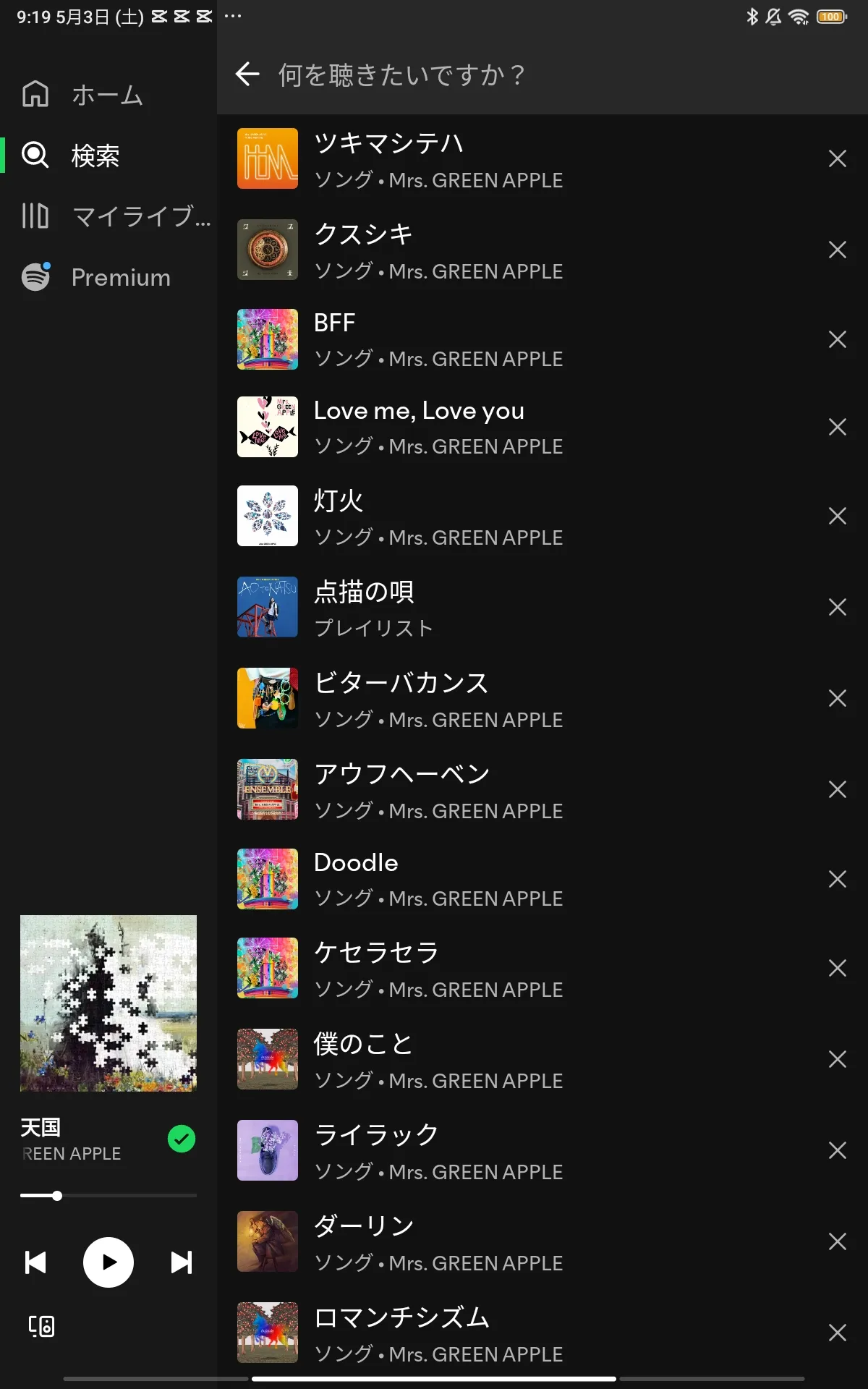
Task: Remove ライラック from recent searches
Action: [x=837, y=1151]
